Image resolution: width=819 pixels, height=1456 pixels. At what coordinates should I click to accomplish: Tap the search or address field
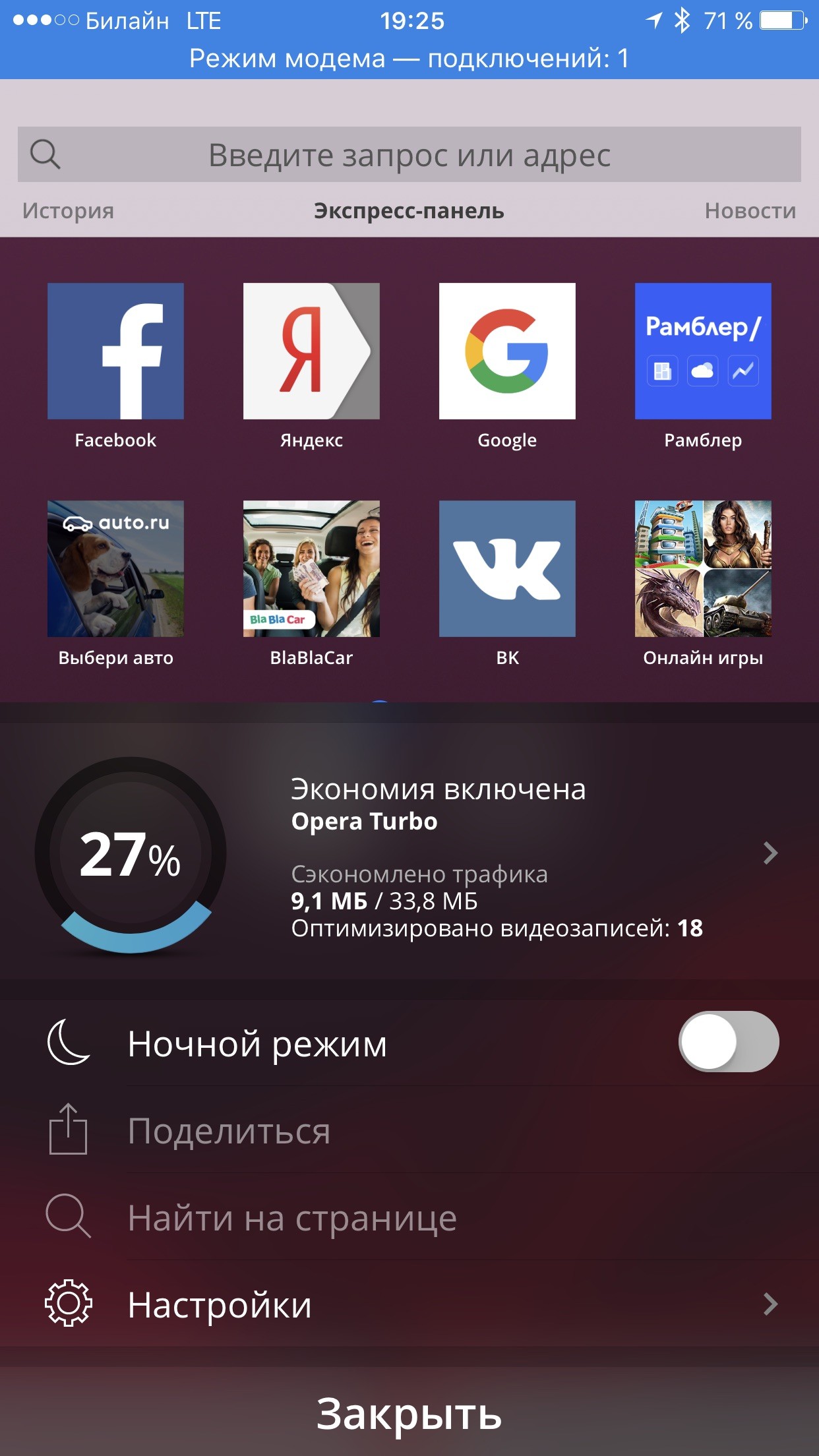click(409, 155)
